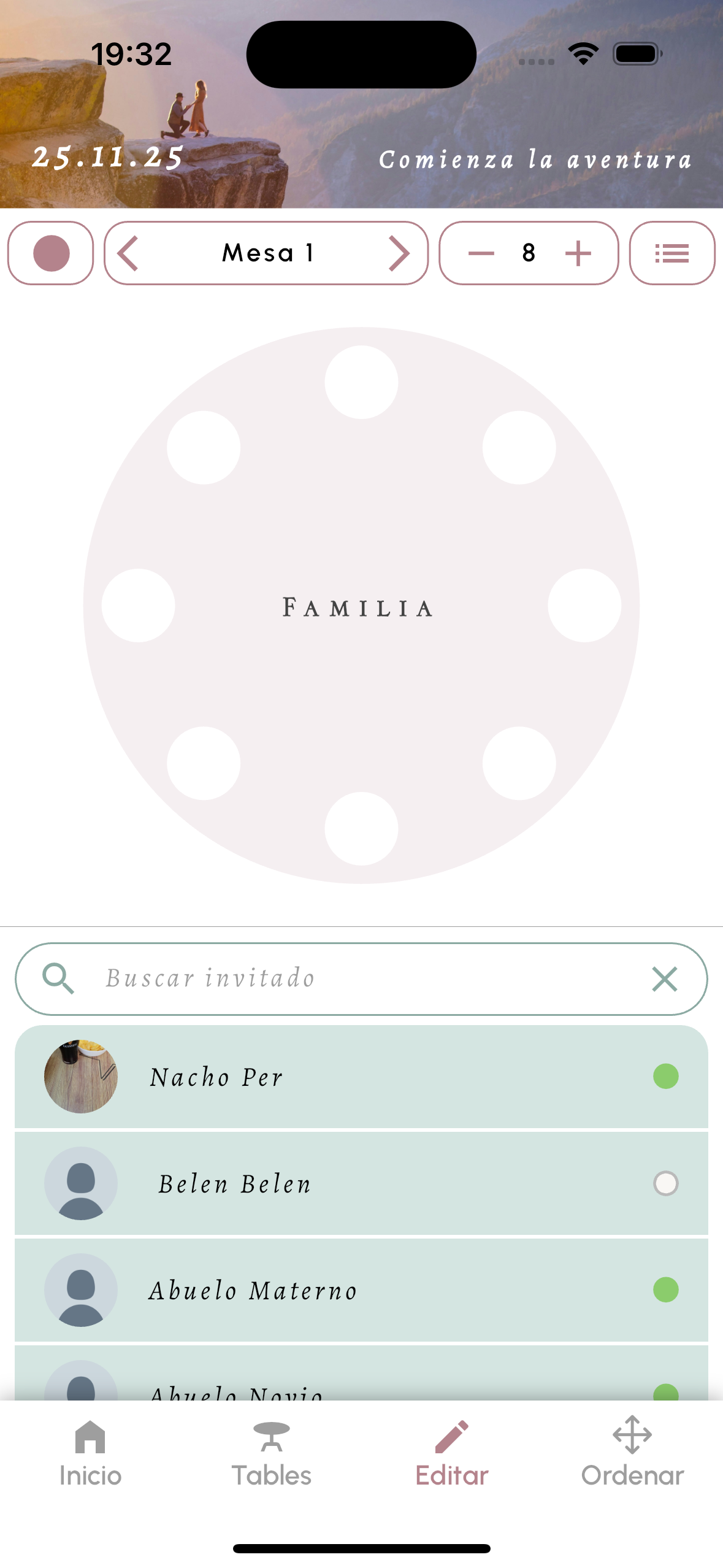Image resolution: width=723 pixels, height=1568 pixels.
Task: Select guest Nacho Per
Action: pos(361,1077)
